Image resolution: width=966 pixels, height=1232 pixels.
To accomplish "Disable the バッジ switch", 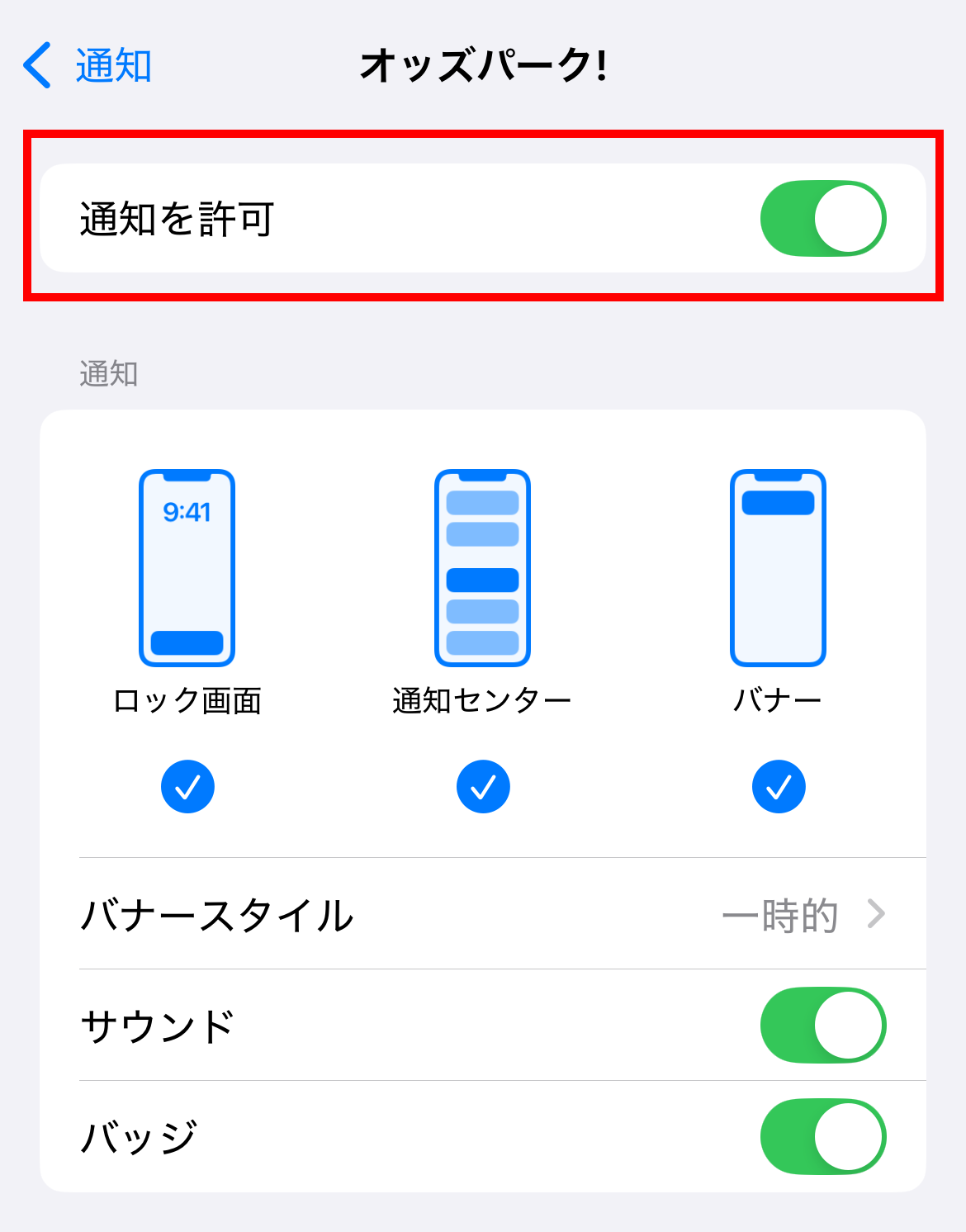I will click(822, 1137).
